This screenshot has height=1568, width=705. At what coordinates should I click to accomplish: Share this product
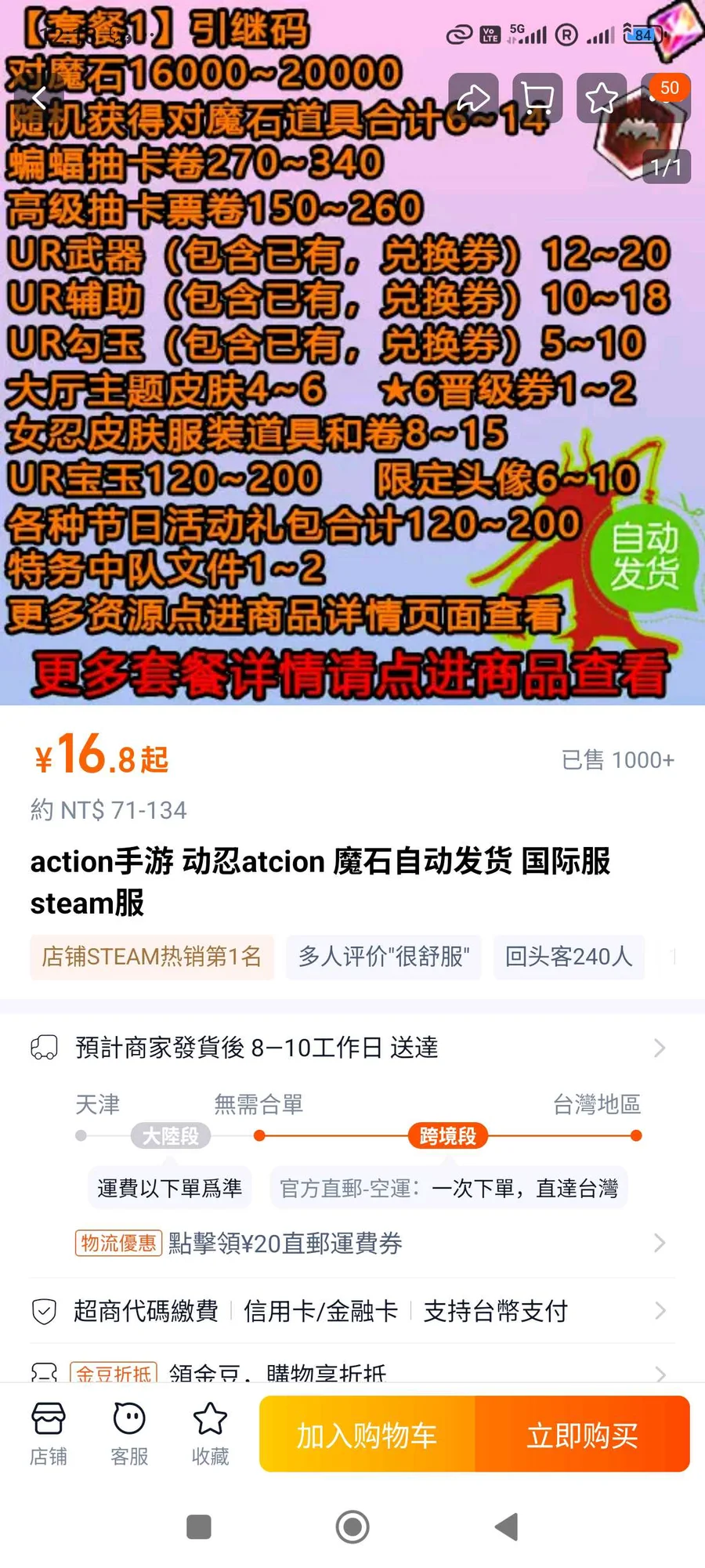pos(473,98)
